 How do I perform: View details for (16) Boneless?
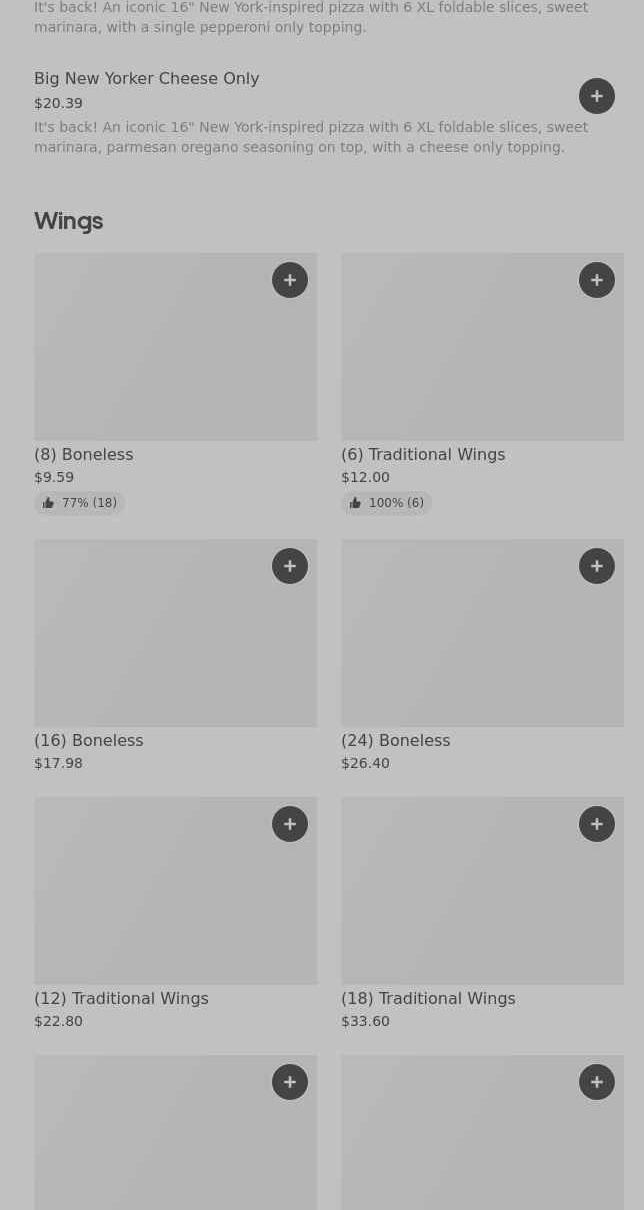tap(176, 656)
